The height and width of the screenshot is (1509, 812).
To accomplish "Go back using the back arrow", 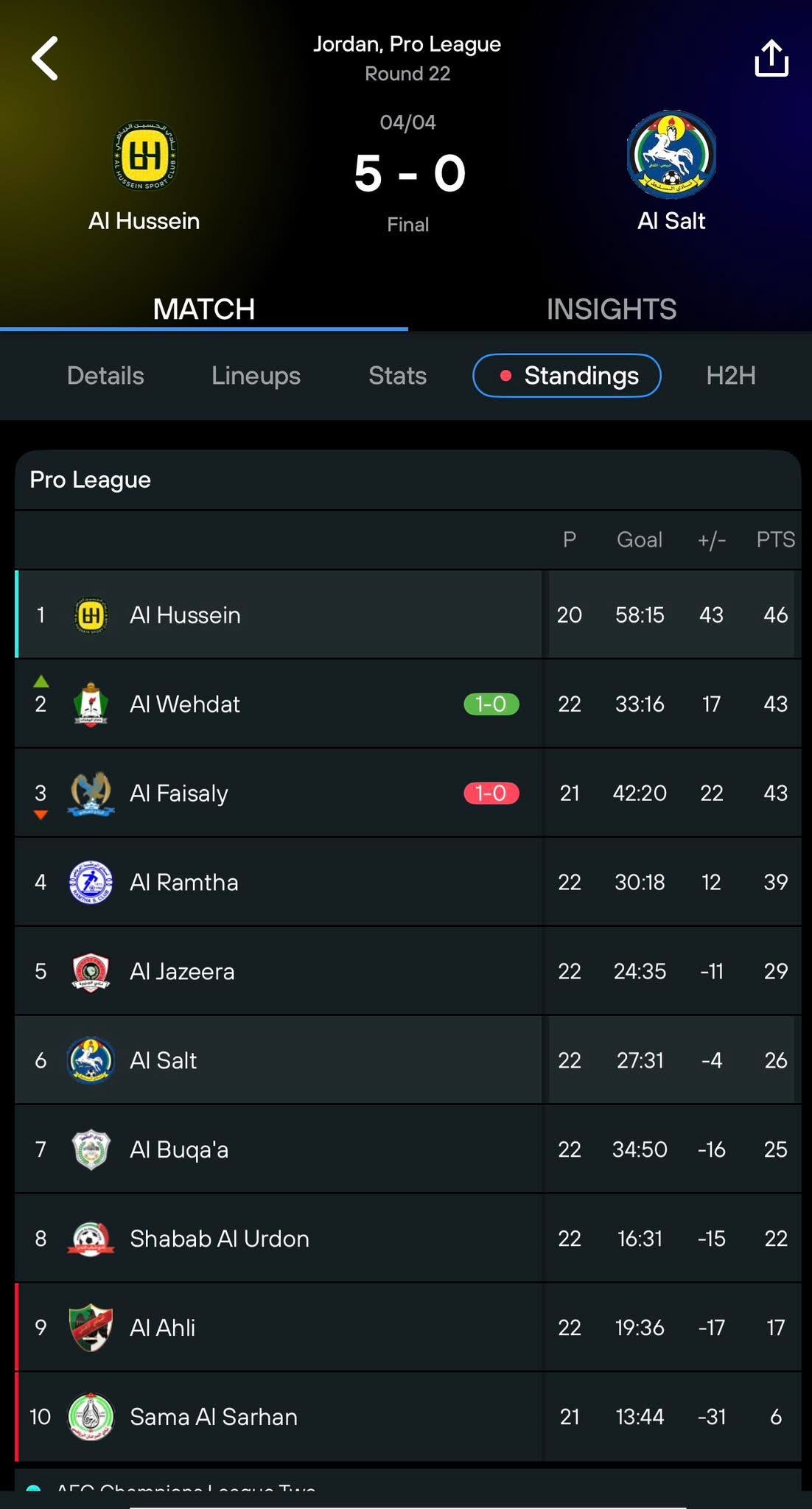I will [x=45, y=58].
